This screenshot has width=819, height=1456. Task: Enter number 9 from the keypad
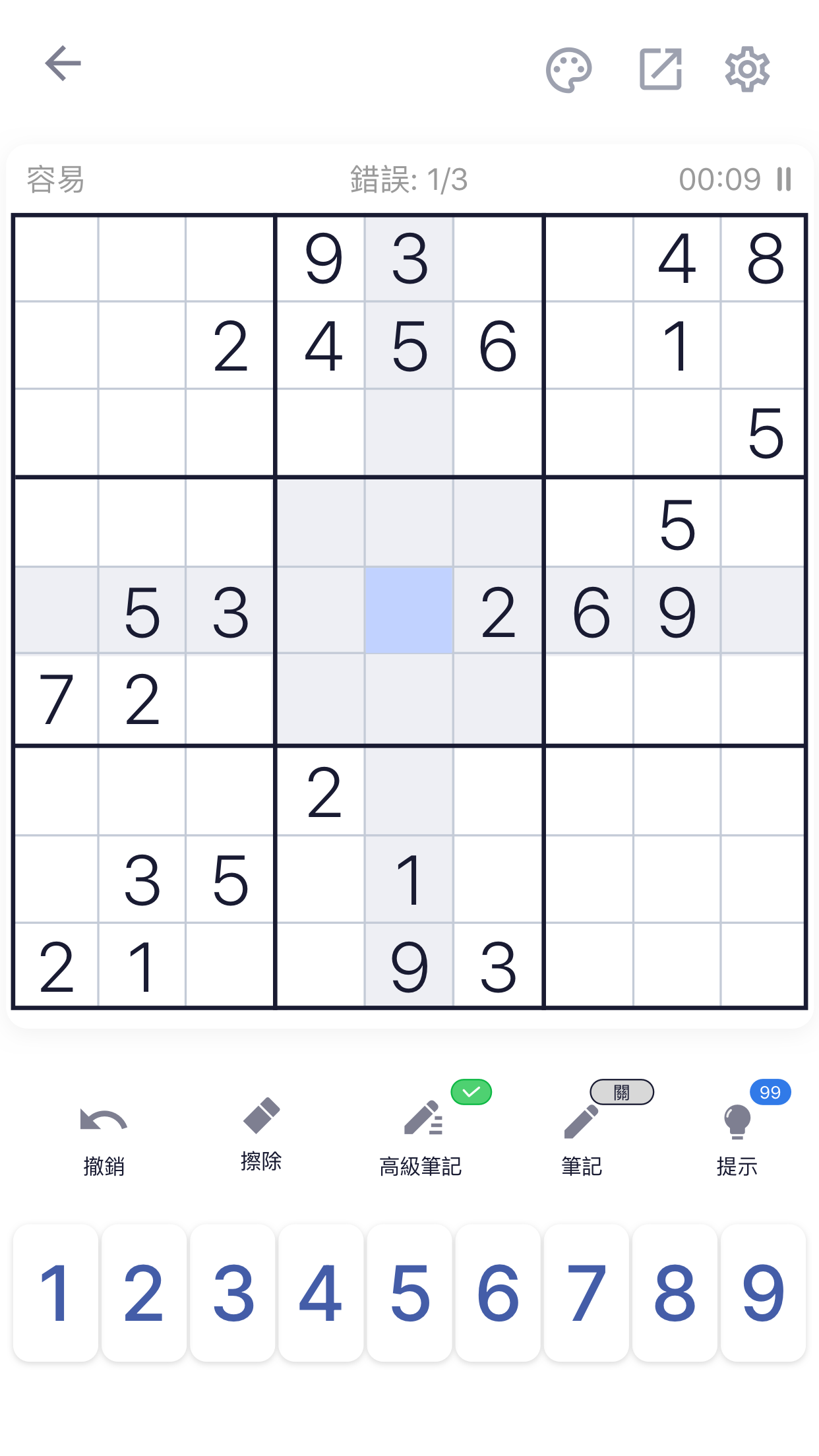click(763, 1294)
